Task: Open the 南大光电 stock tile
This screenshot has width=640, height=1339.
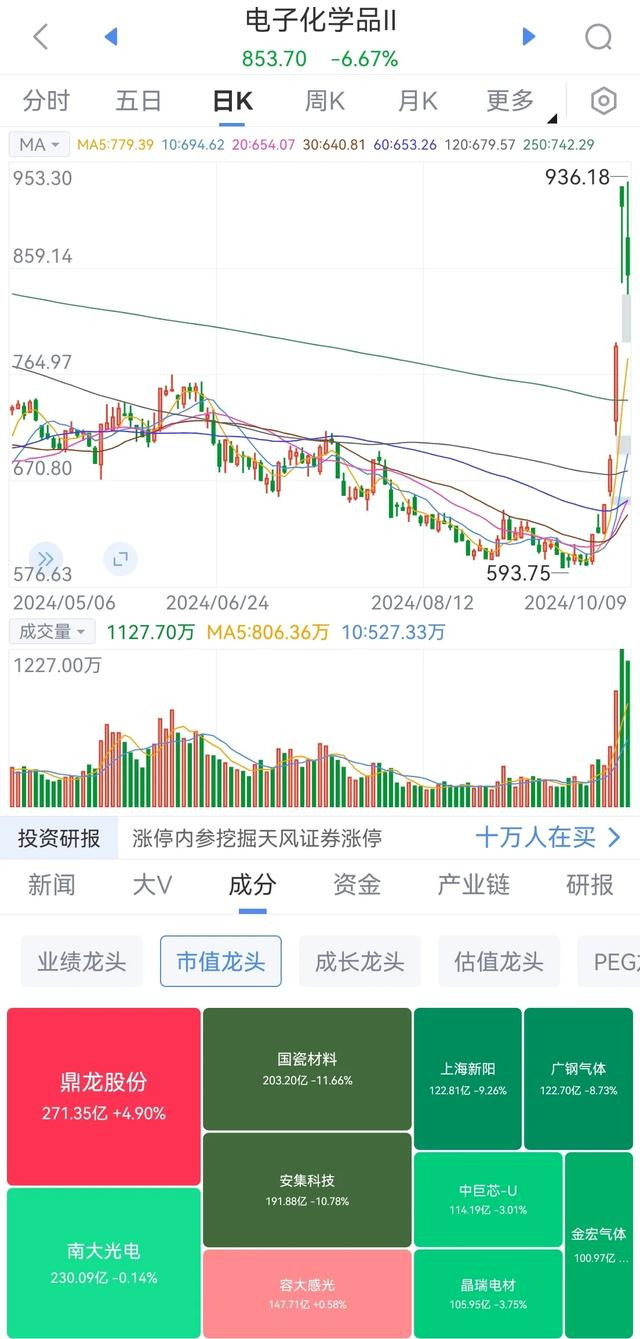Action: point(103,1260)
